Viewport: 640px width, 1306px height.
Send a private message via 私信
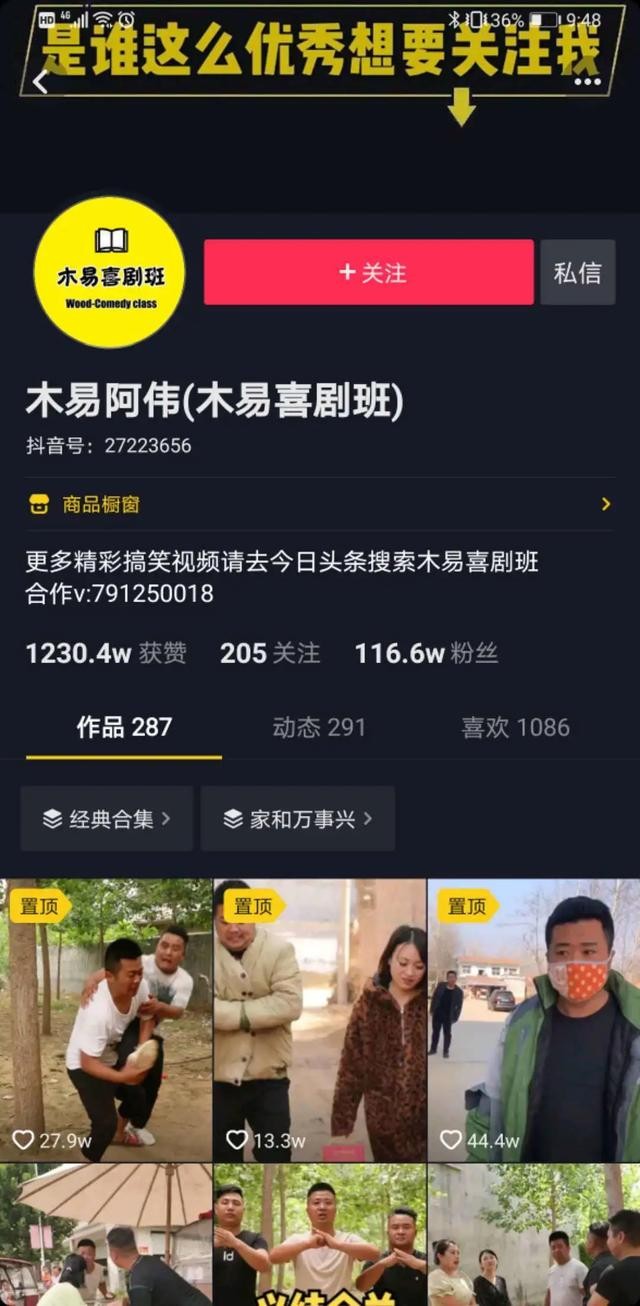coord(577,272)
